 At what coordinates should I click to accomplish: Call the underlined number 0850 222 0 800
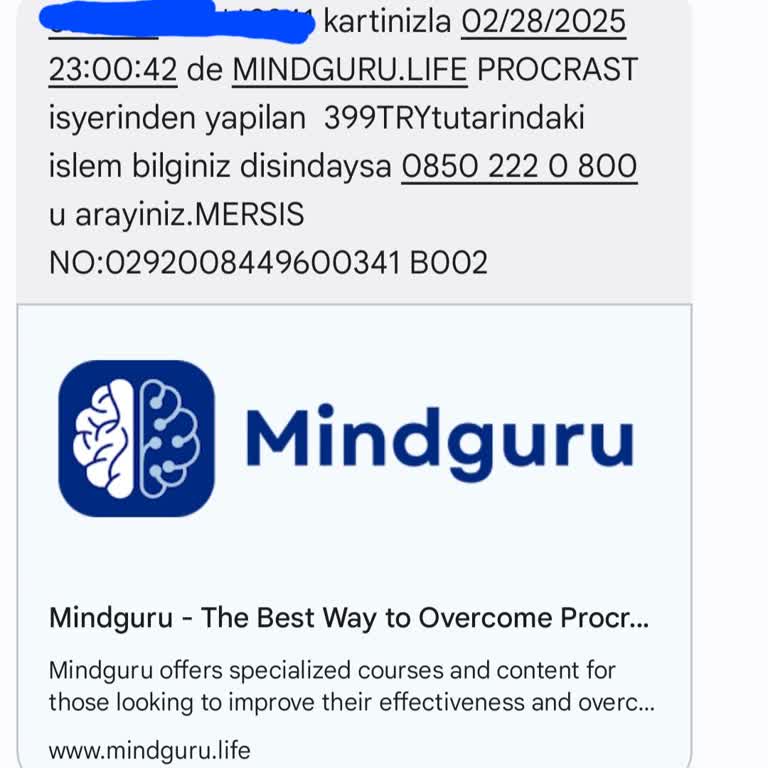(518, 166)
